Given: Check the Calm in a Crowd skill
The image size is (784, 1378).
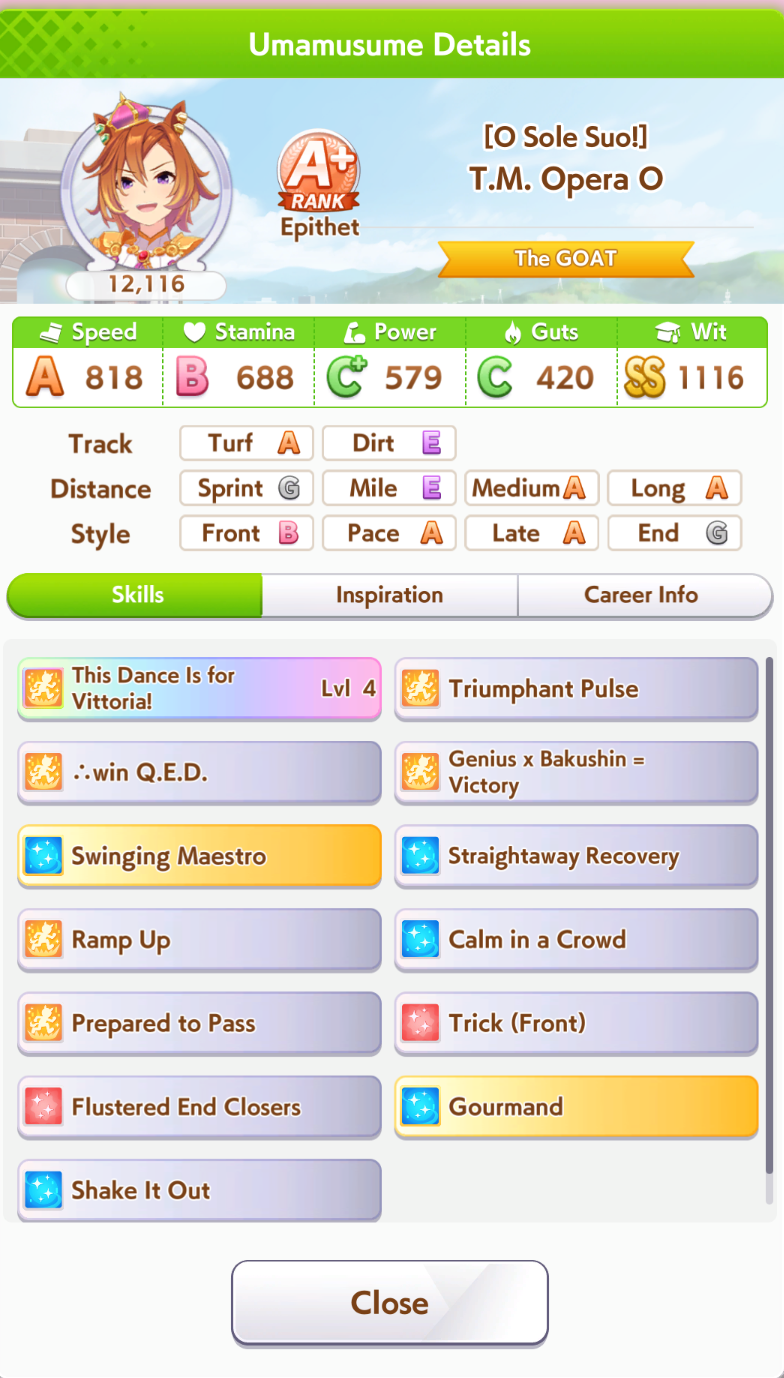Looking at the screenshot, I should pyautogui.click(x=576, y=940).
